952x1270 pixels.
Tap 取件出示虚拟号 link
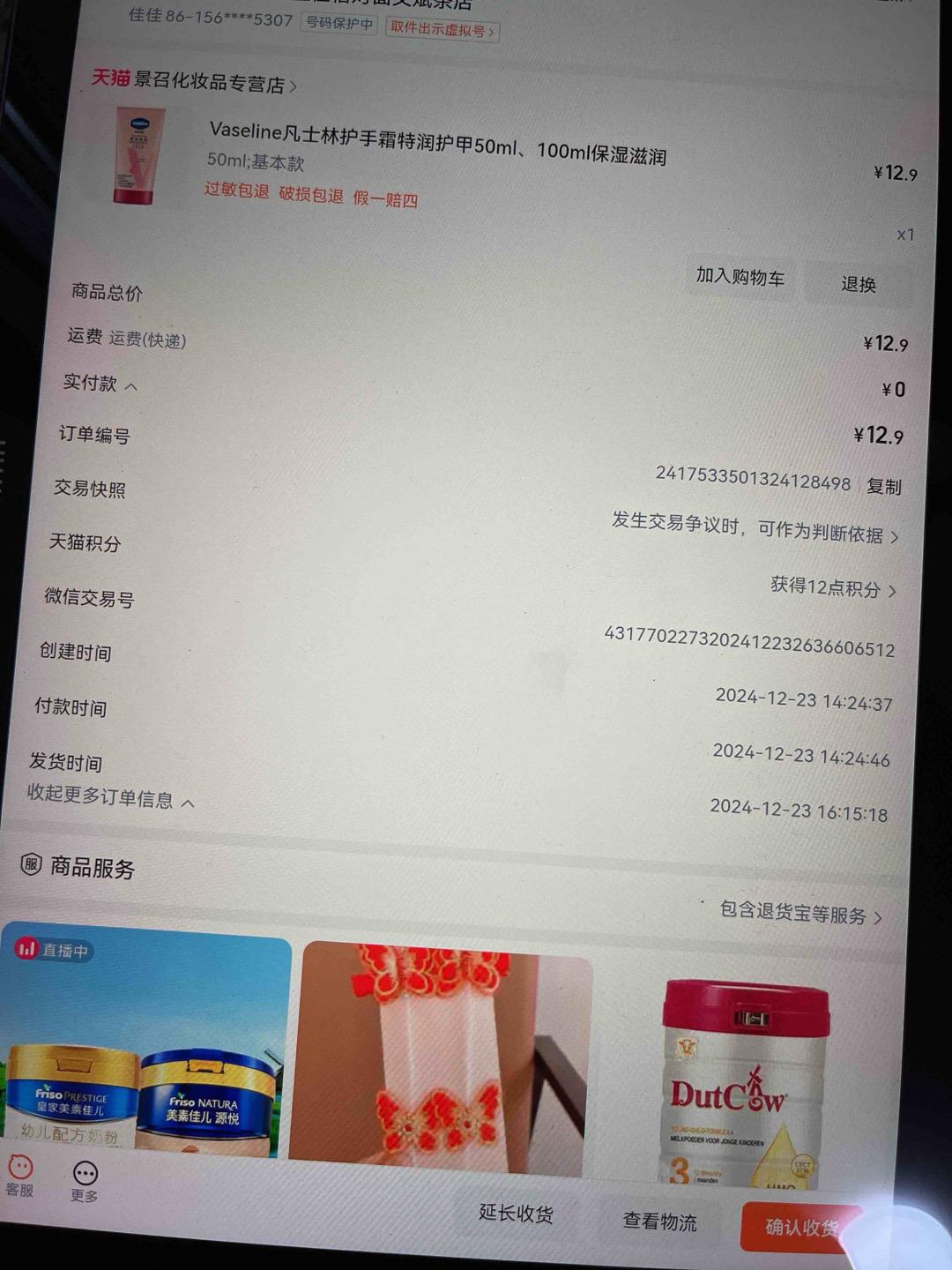443,29
